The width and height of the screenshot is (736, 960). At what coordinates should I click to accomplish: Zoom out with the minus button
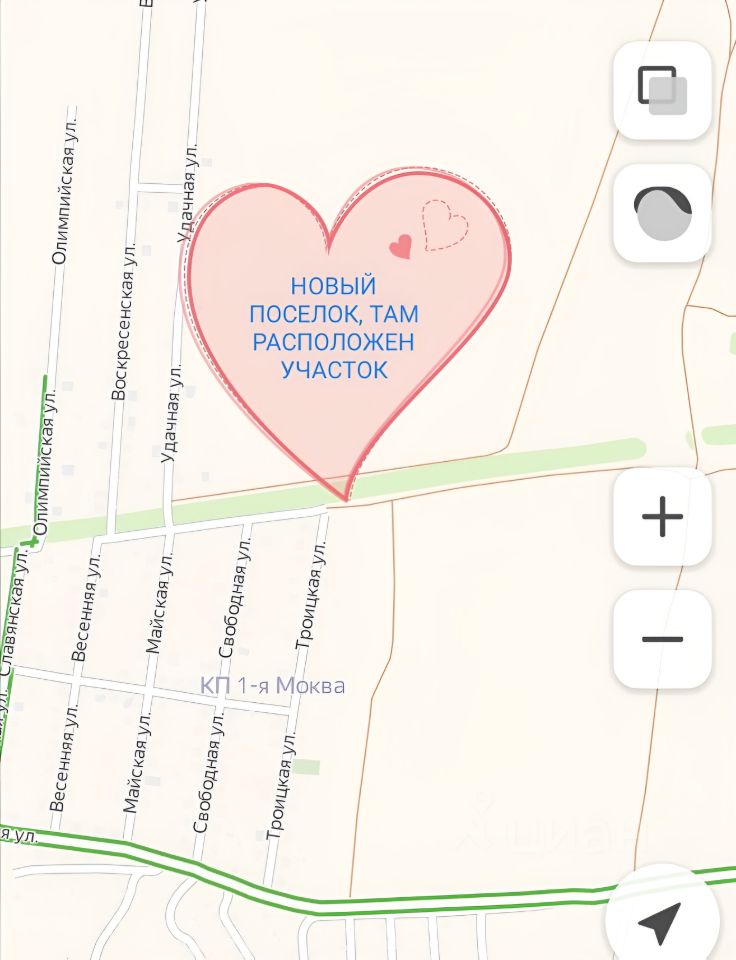point(662,639)
